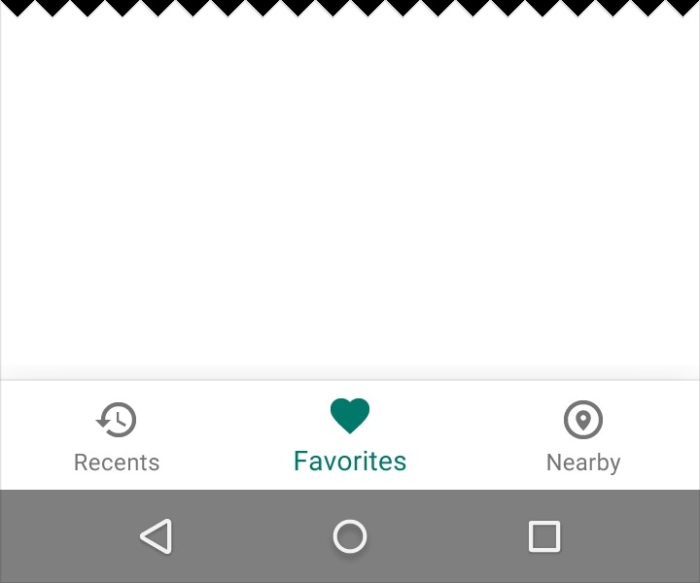Open the recent apps overview

pos(544,537)
